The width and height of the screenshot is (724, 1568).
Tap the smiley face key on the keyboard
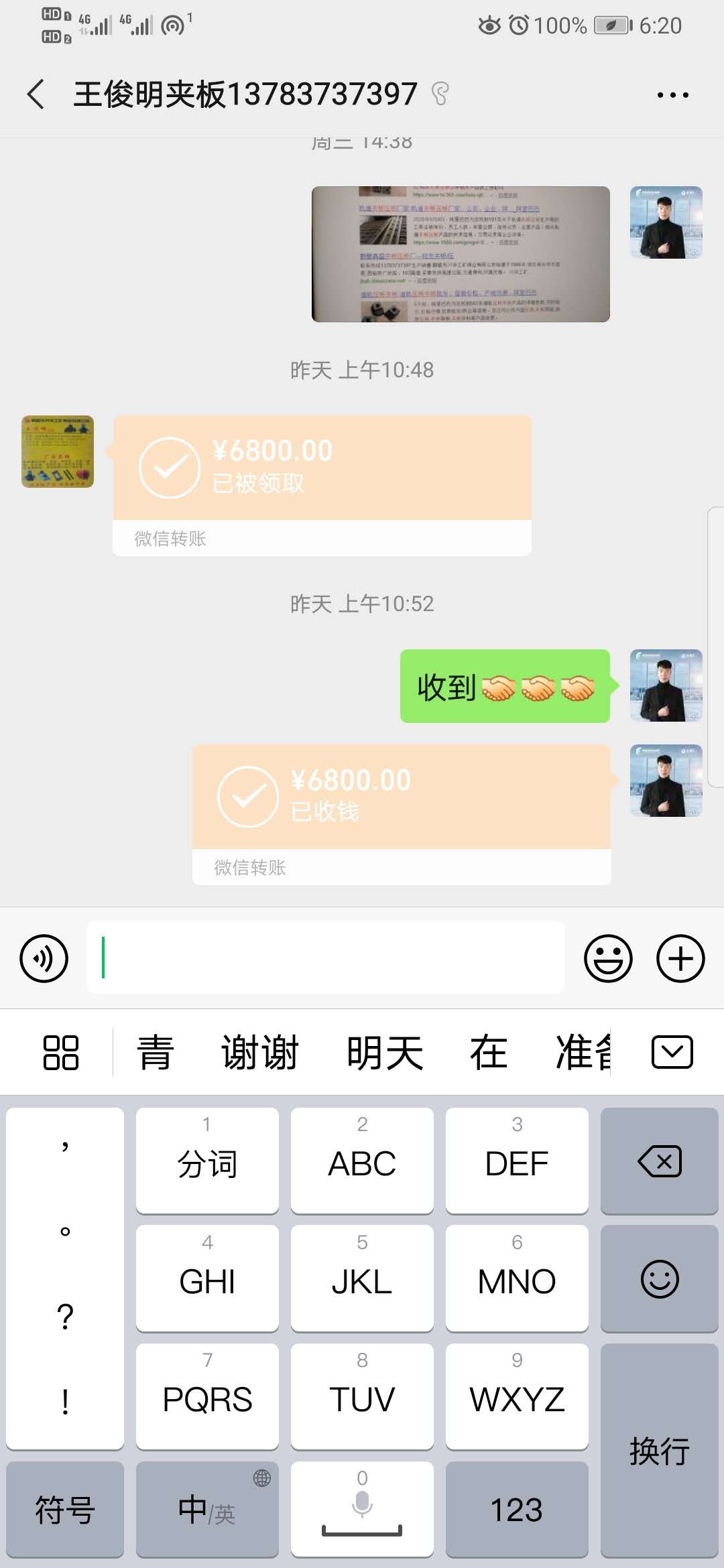coord(658,1279)
